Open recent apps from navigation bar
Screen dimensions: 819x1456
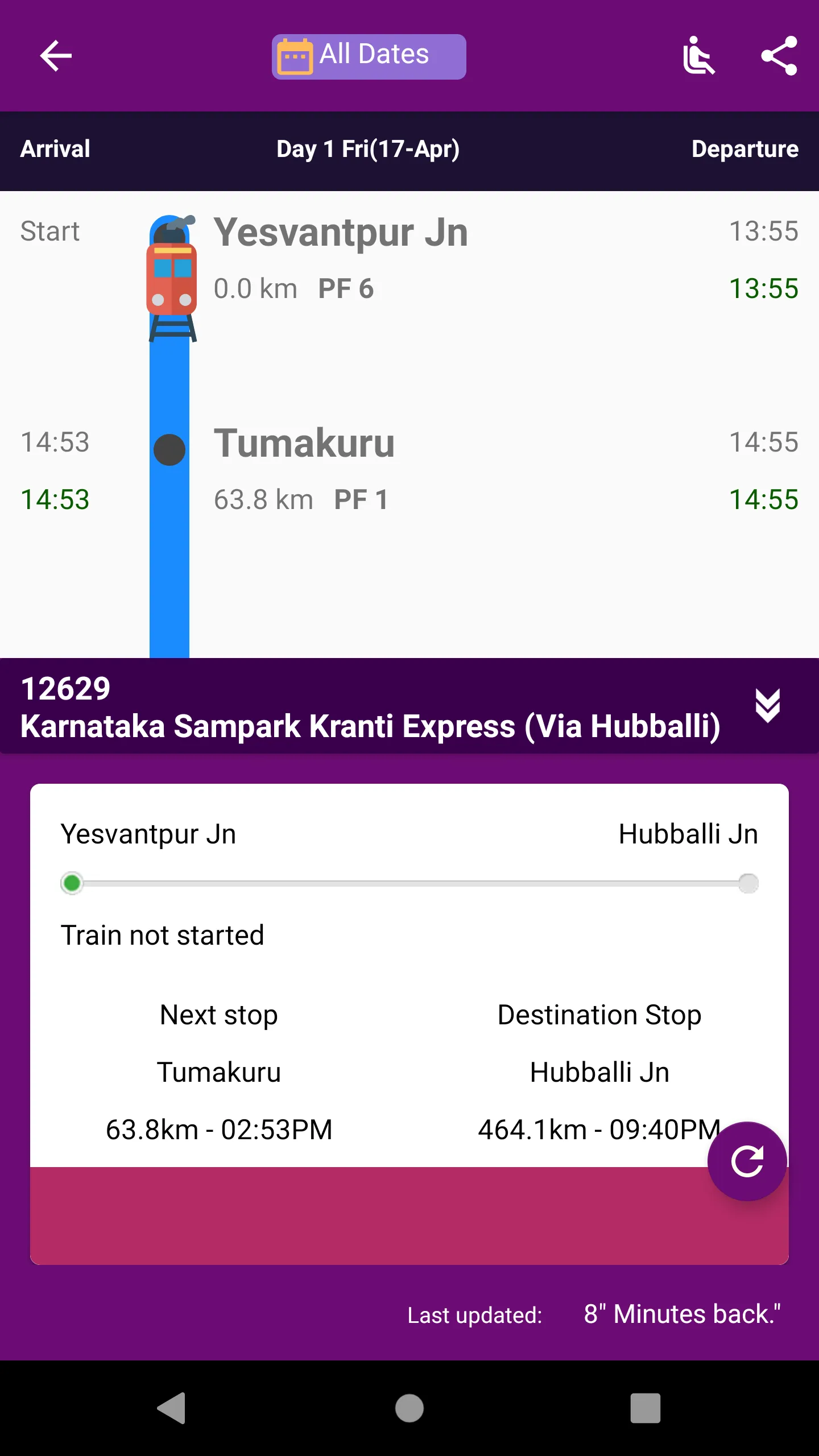click(x=645, y=1408)
